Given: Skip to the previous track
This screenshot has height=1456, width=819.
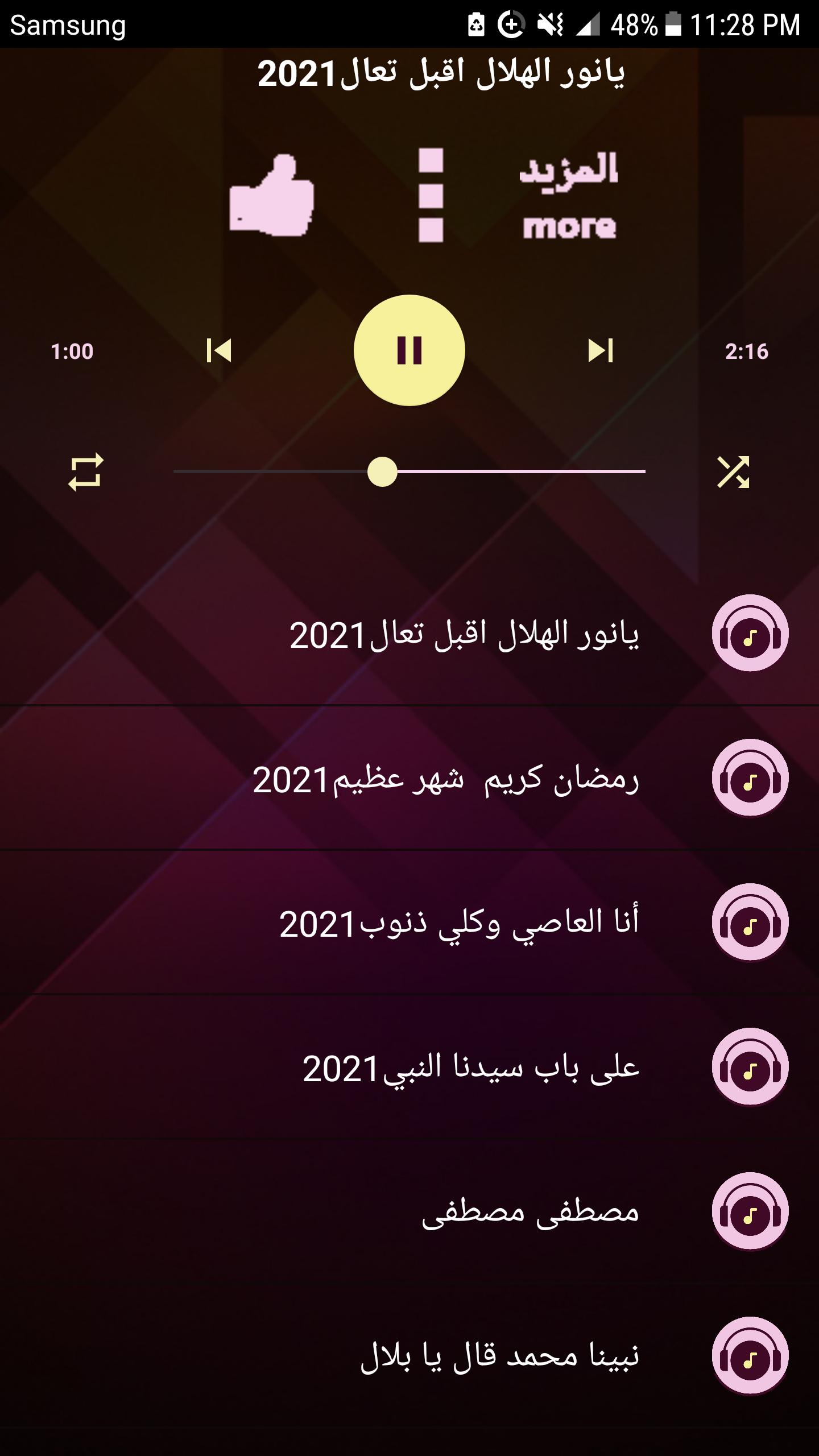Looking at the screenshot, I should 219,350.
